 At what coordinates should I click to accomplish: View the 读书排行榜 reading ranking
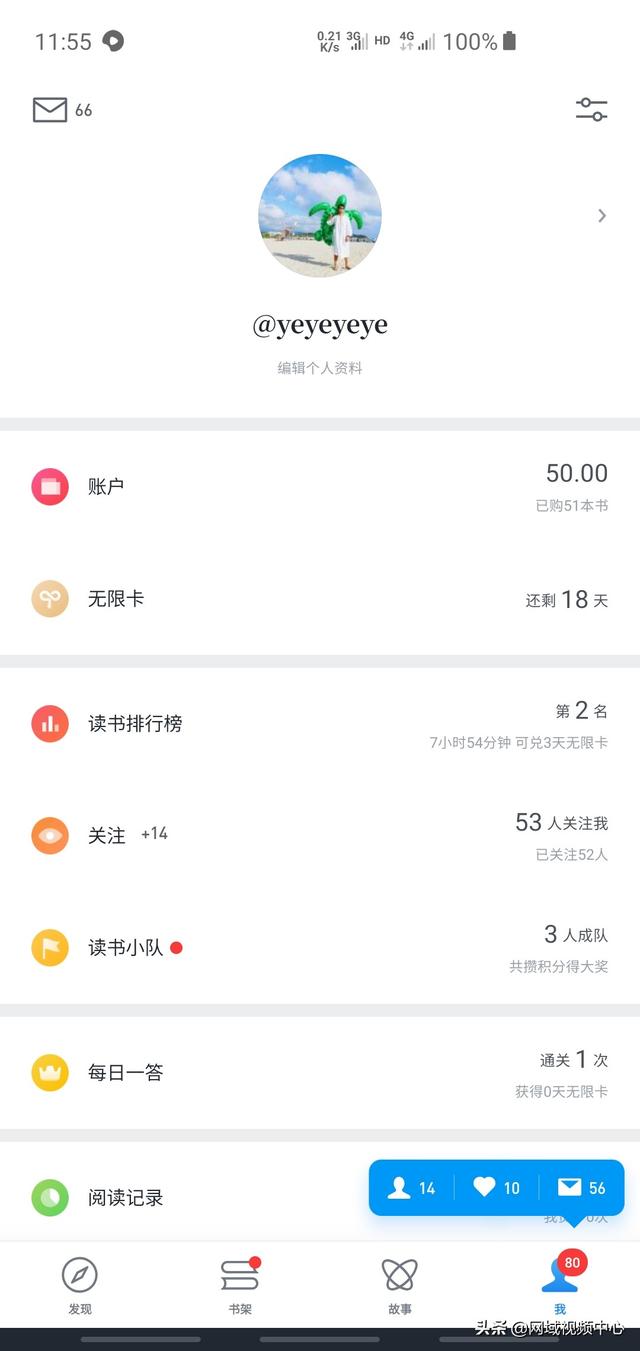click(x=320, y=724)
